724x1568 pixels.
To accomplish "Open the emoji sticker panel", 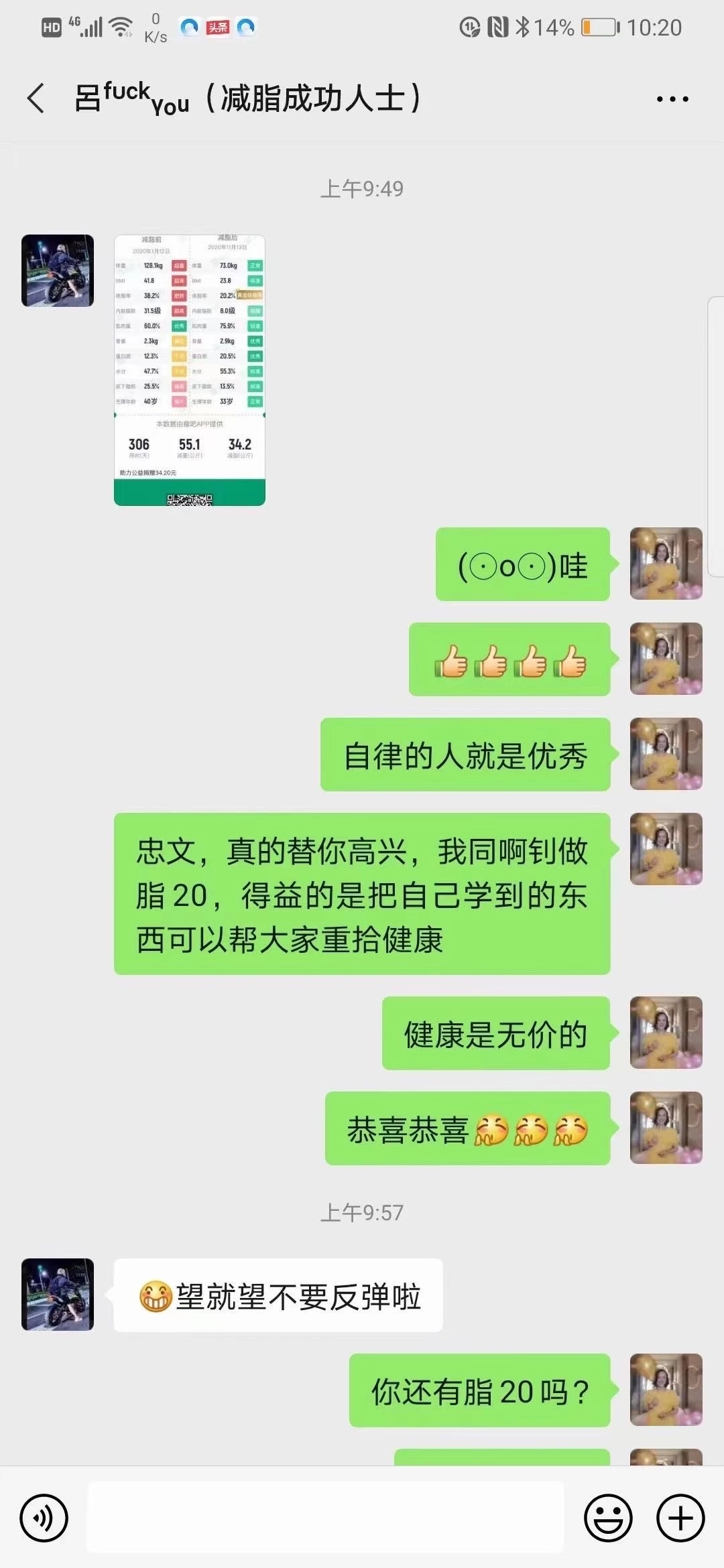I will pyautogui.click(x=608, y=1518).
